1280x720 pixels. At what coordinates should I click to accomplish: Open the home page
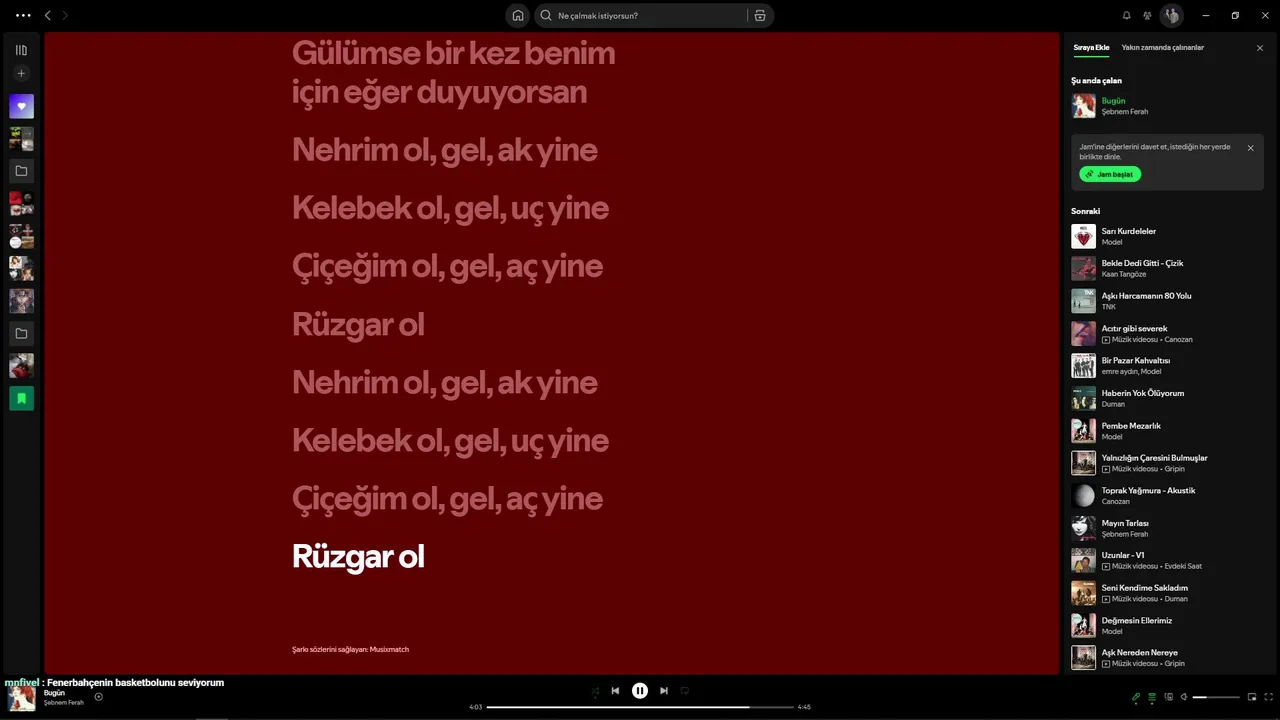tap(518, 15)
